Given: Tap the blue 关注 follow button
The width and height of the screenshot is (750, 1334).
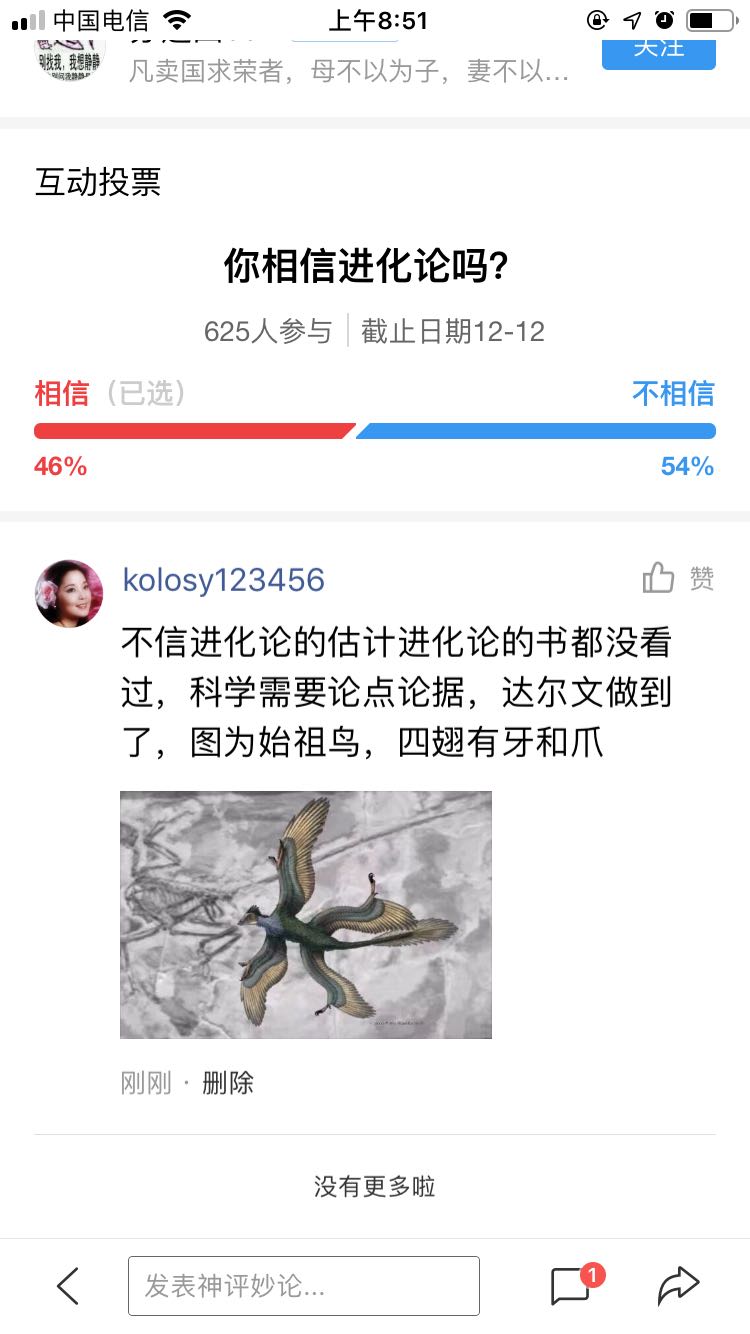Looking at the screenshot, I should [x=658, y=53].
